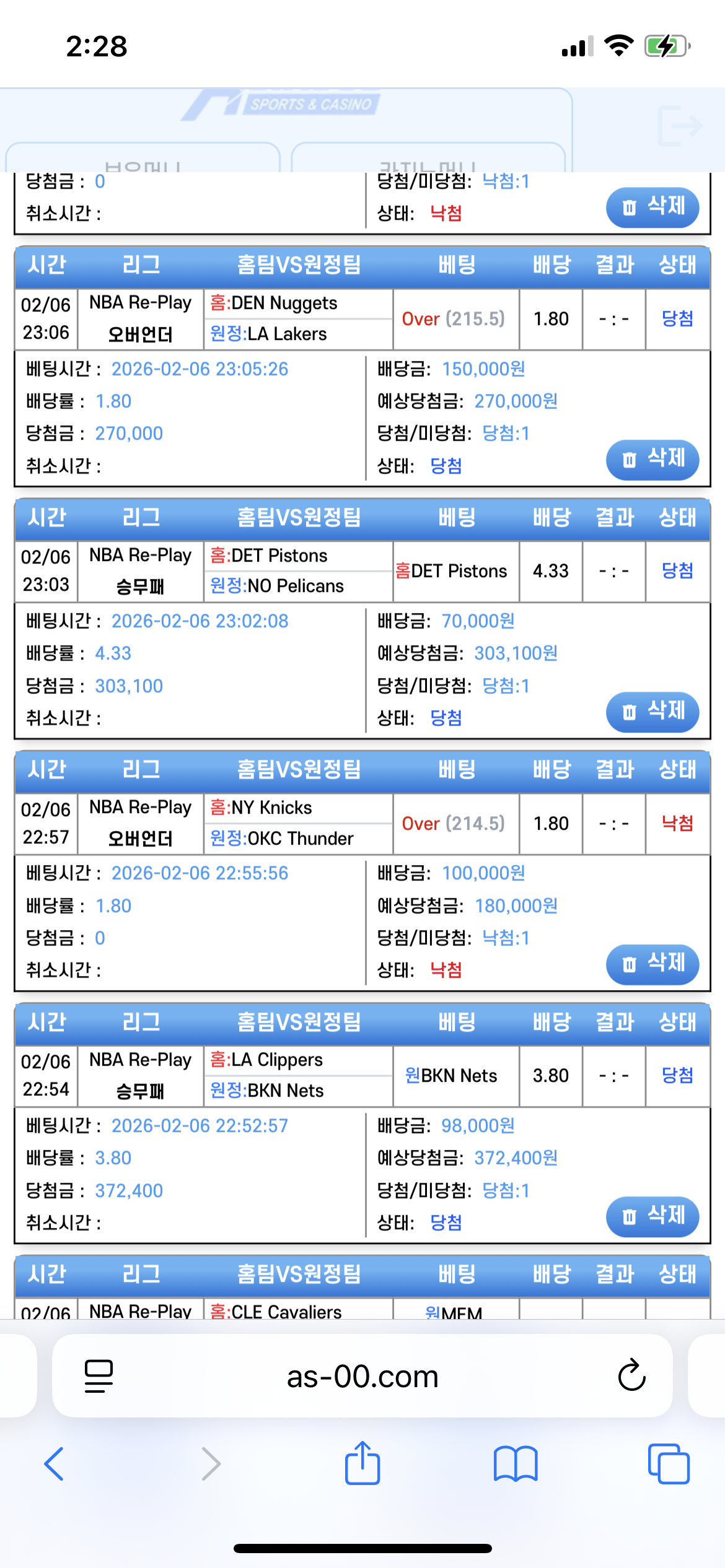The height and width of the screenshot is (1568, 725).
Task: Delete the DEN Nuggets vs LA Lakers bet
Action: pyautogui.click(x=652, y=460)
